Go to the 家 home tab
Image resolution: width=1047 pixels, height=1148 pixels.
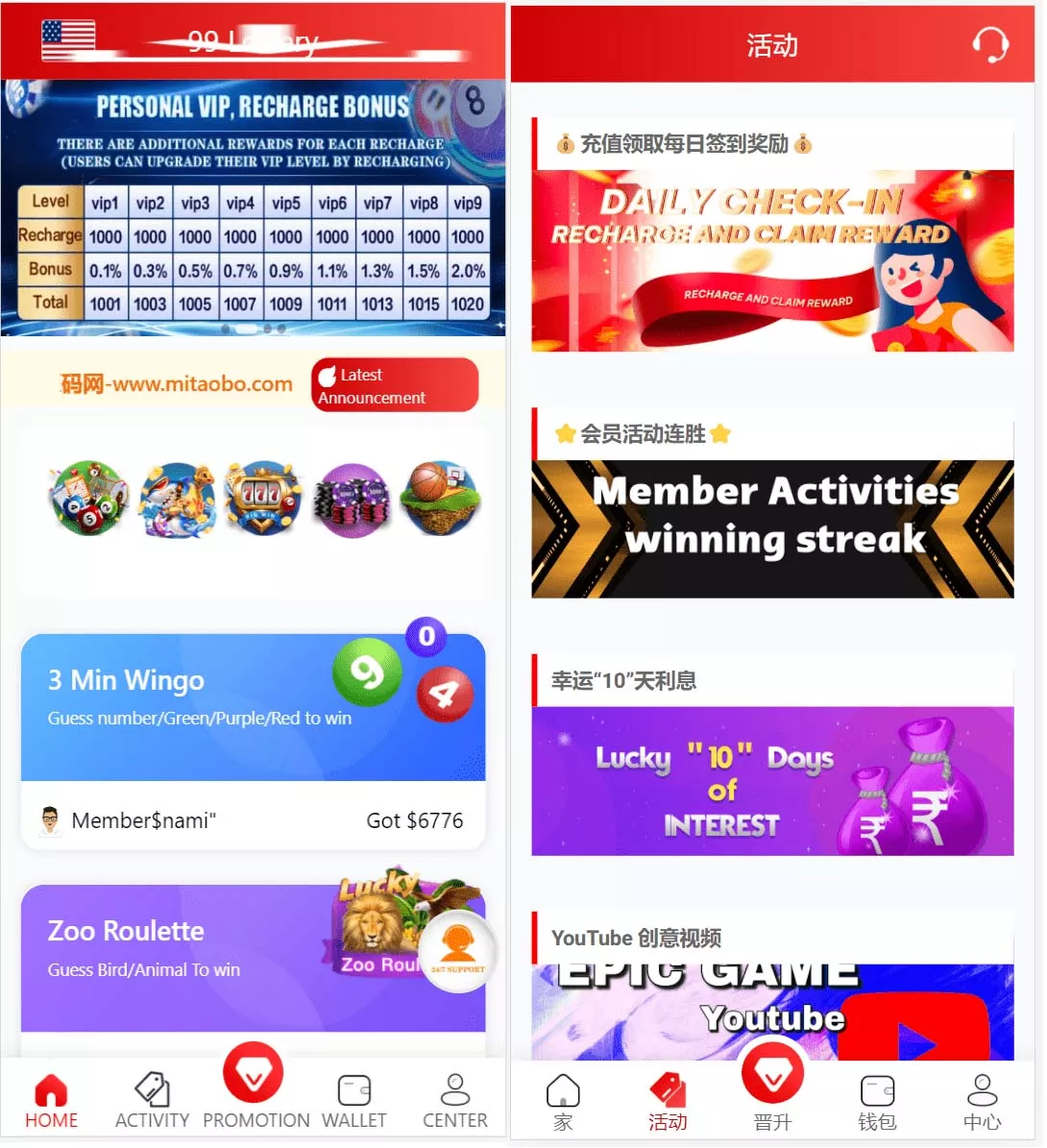click(563, 1102)
